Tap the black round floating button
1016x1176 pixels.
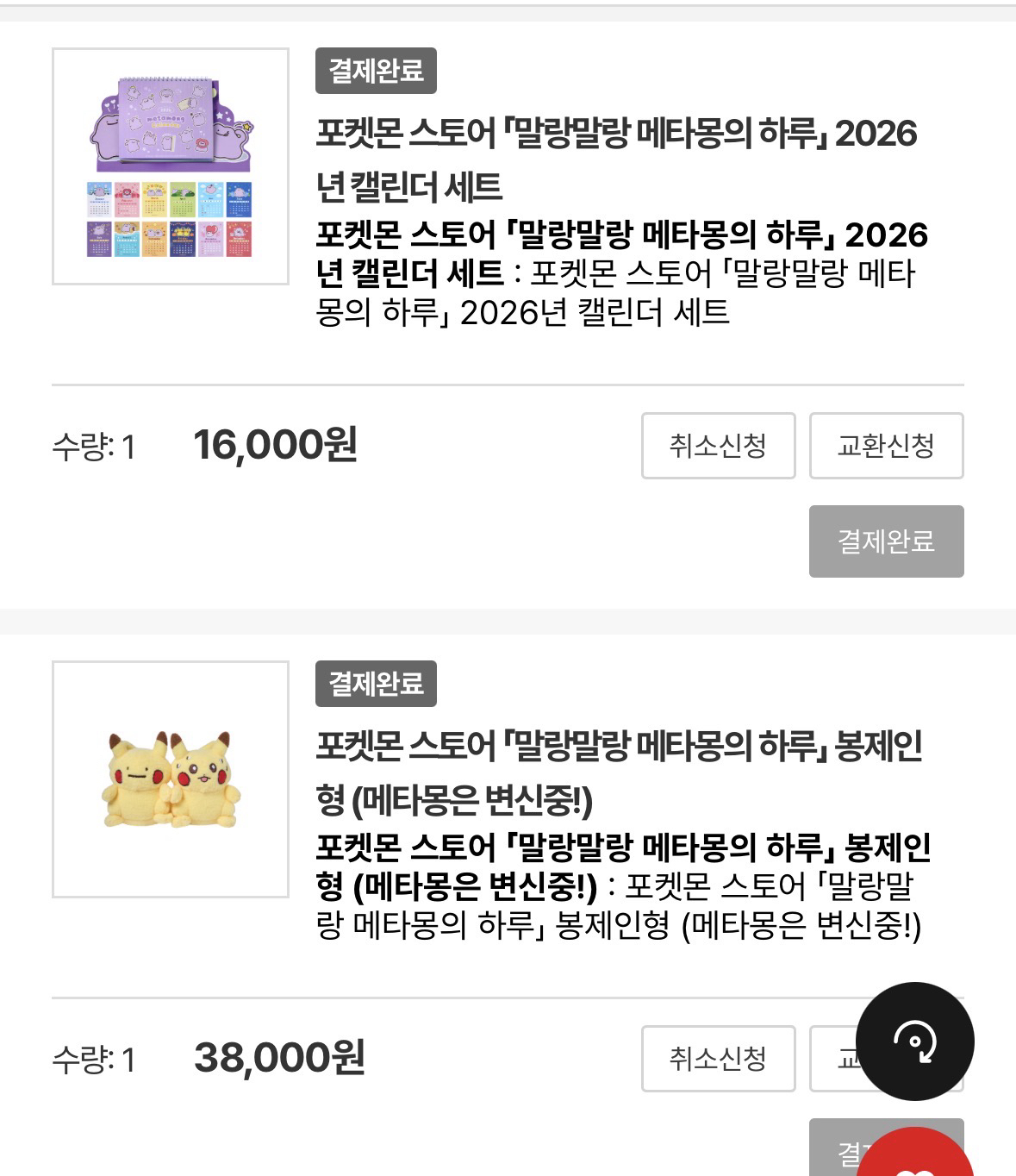(914, 1042)
